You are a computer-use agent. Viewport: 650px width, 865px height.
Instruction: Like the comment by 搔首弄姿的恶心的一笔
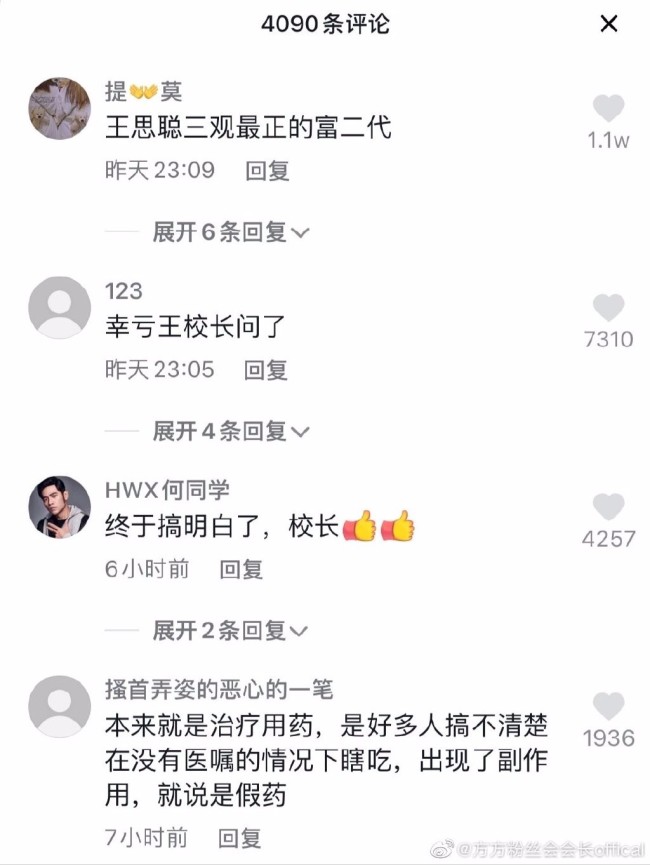(x=608, y=706)
